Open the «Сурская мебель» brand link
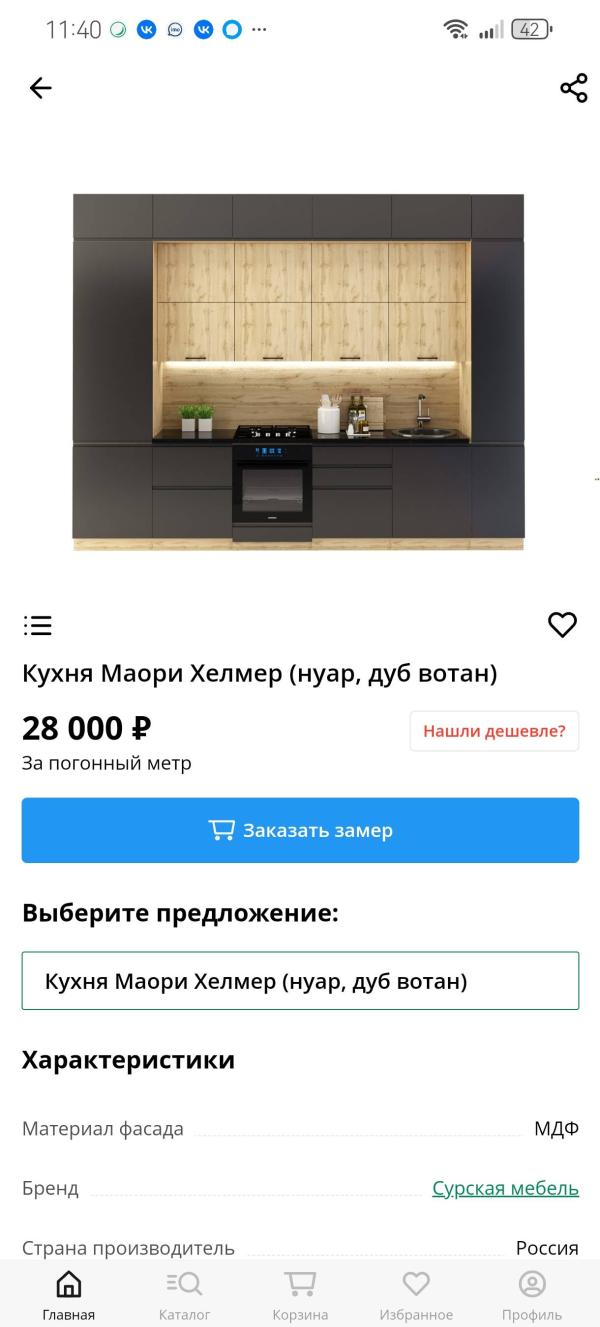The height and width of the screenshot is (1327, 600). coord(505,1188)
